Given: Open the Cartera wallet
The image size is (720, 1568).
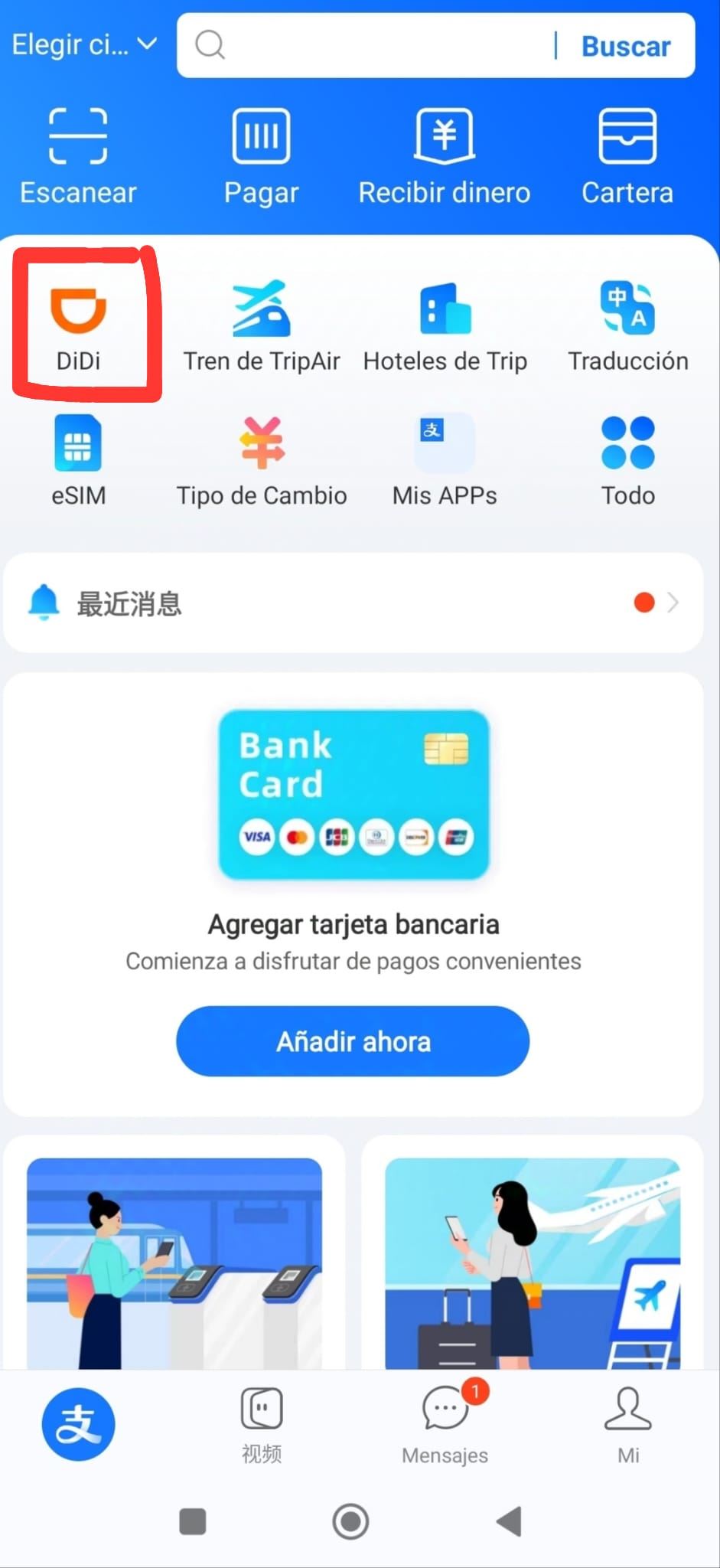Looking at the screenshot, I should pyautogui.click(x=627, y=153).
